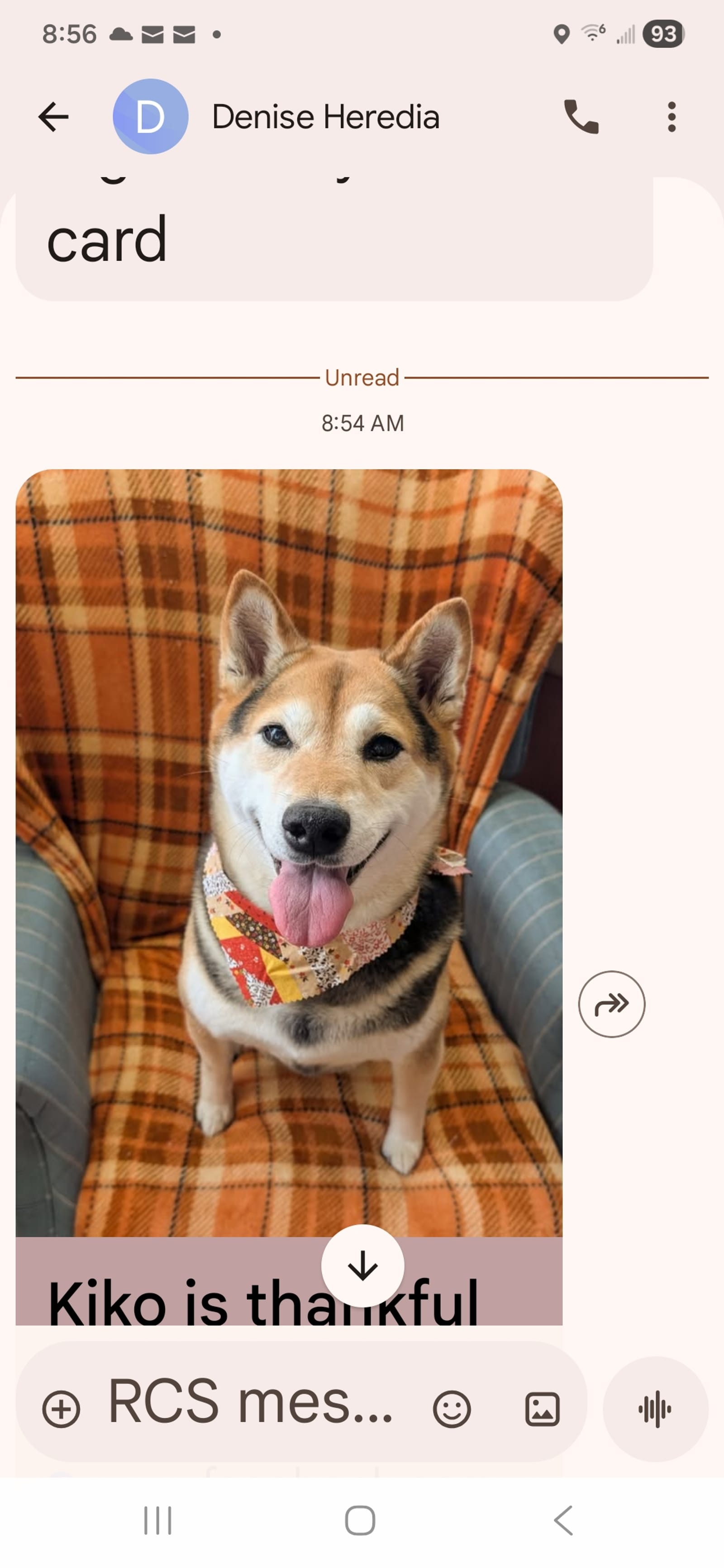Open Denise Heredia's avatar circle
The image size is (724, 1568).
(152, 116)
